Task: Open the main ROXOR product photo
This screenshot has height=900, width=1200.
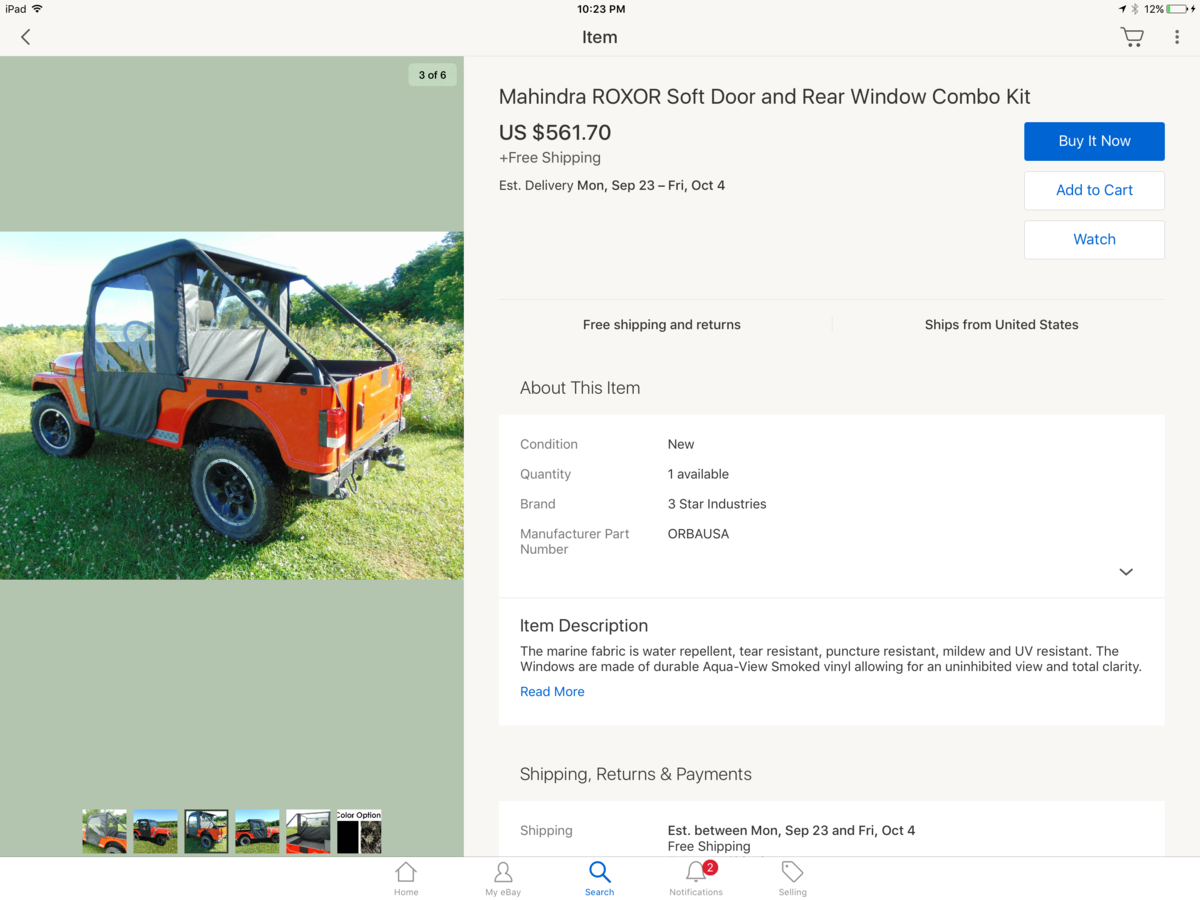Action: coord(232,405)
